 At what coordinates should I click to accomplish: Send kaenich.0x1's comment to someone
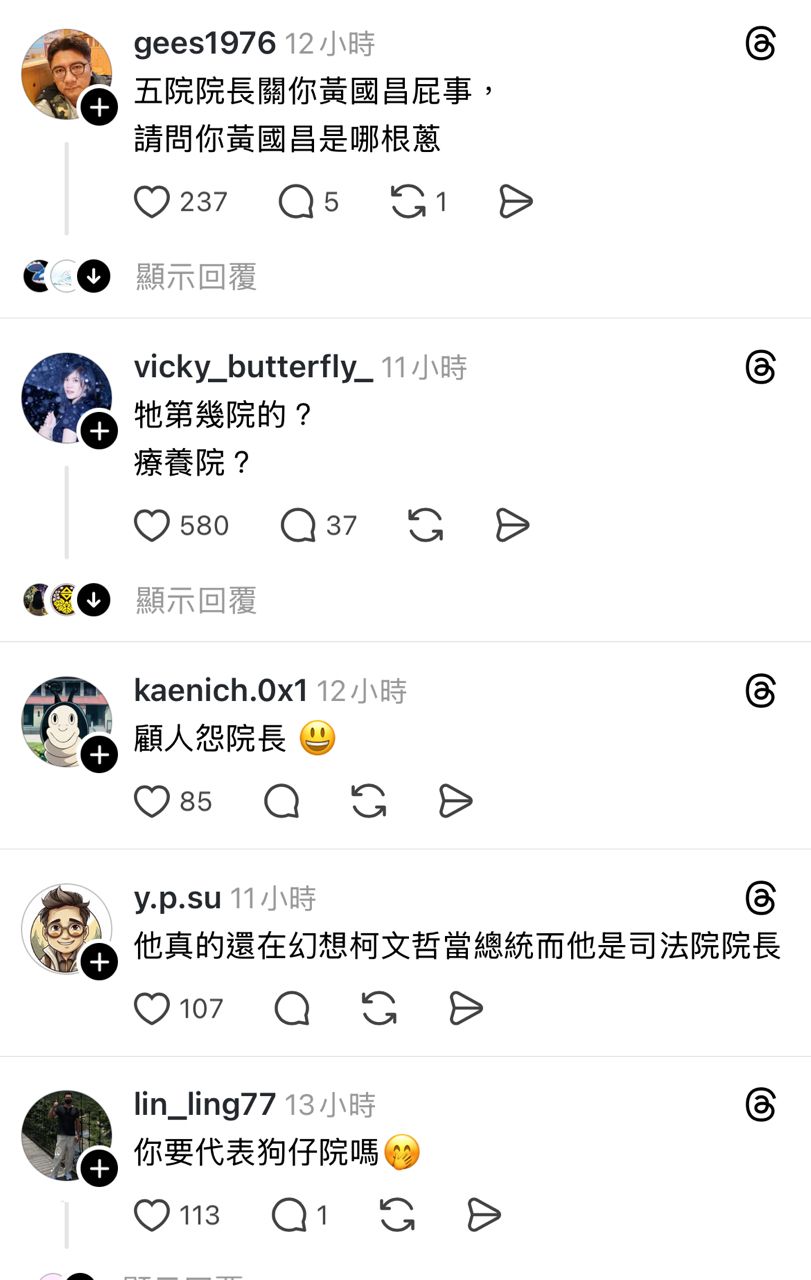click(455, 802)
